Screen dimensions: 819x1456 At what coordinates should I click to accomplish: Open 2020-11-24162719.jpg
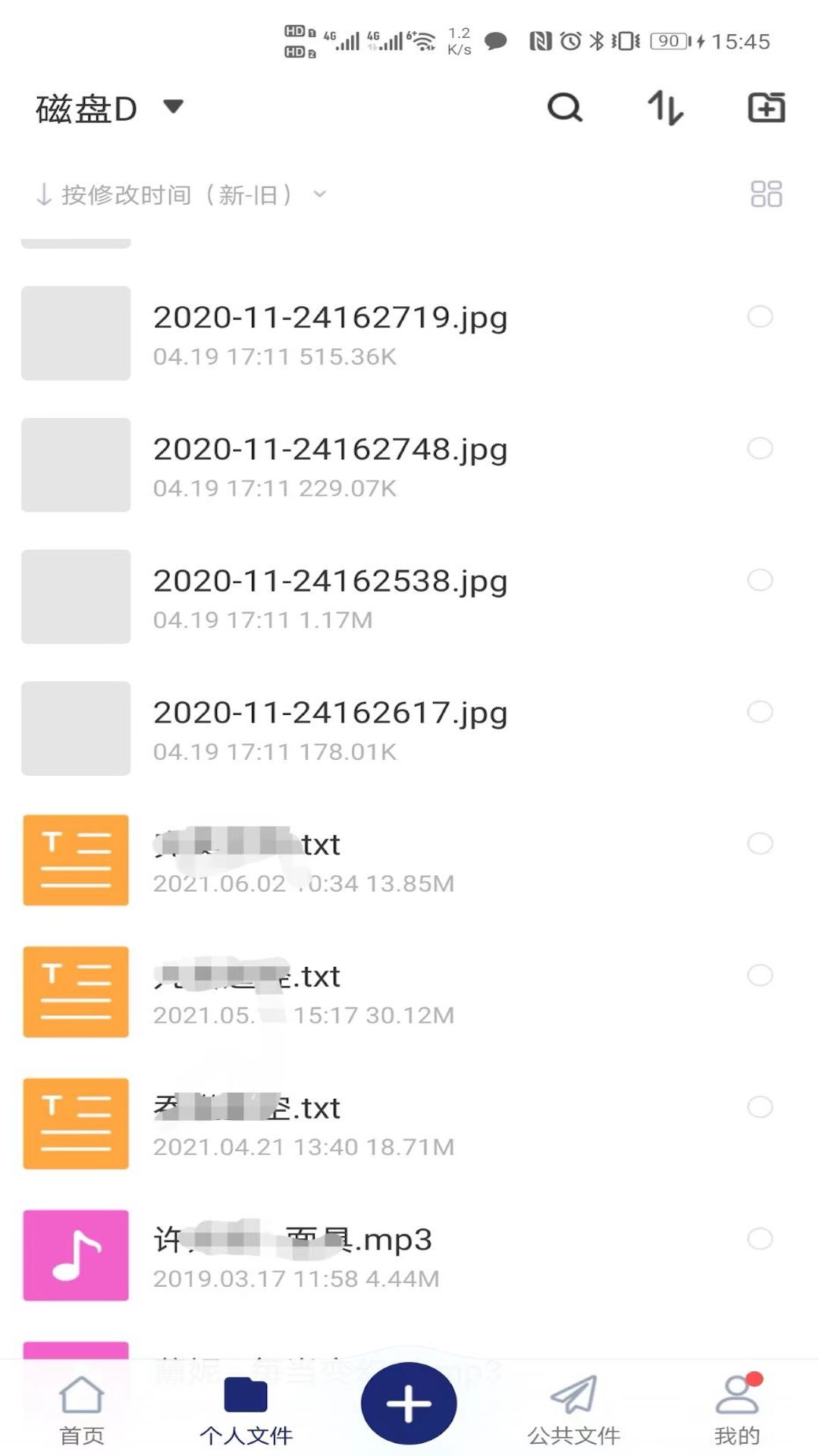point(330,334)
